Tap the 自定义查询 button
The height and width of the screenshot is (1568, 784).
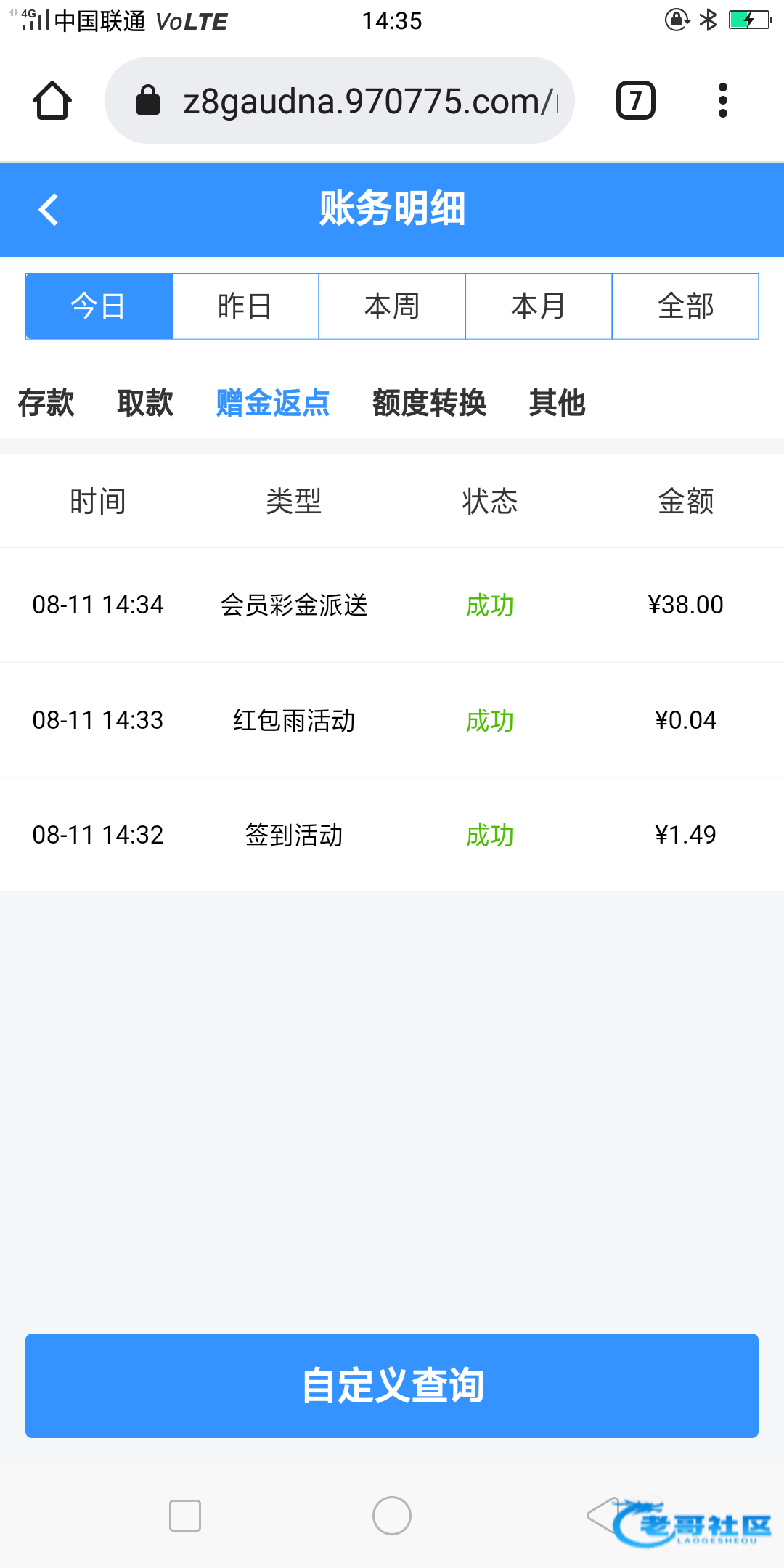[392, 1385]
